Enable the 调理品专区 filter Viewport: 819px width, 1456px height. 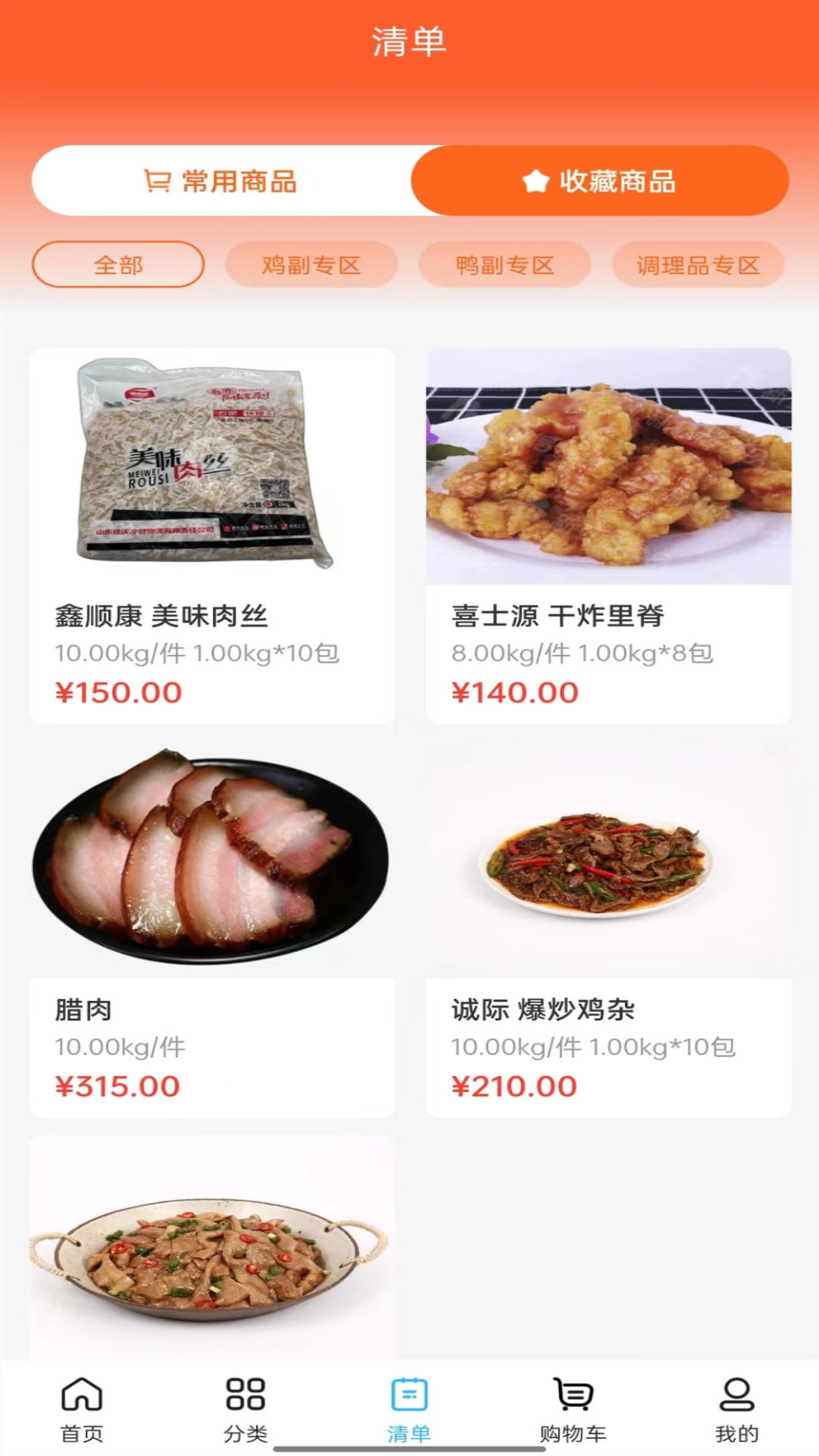[x=698, y=265]
